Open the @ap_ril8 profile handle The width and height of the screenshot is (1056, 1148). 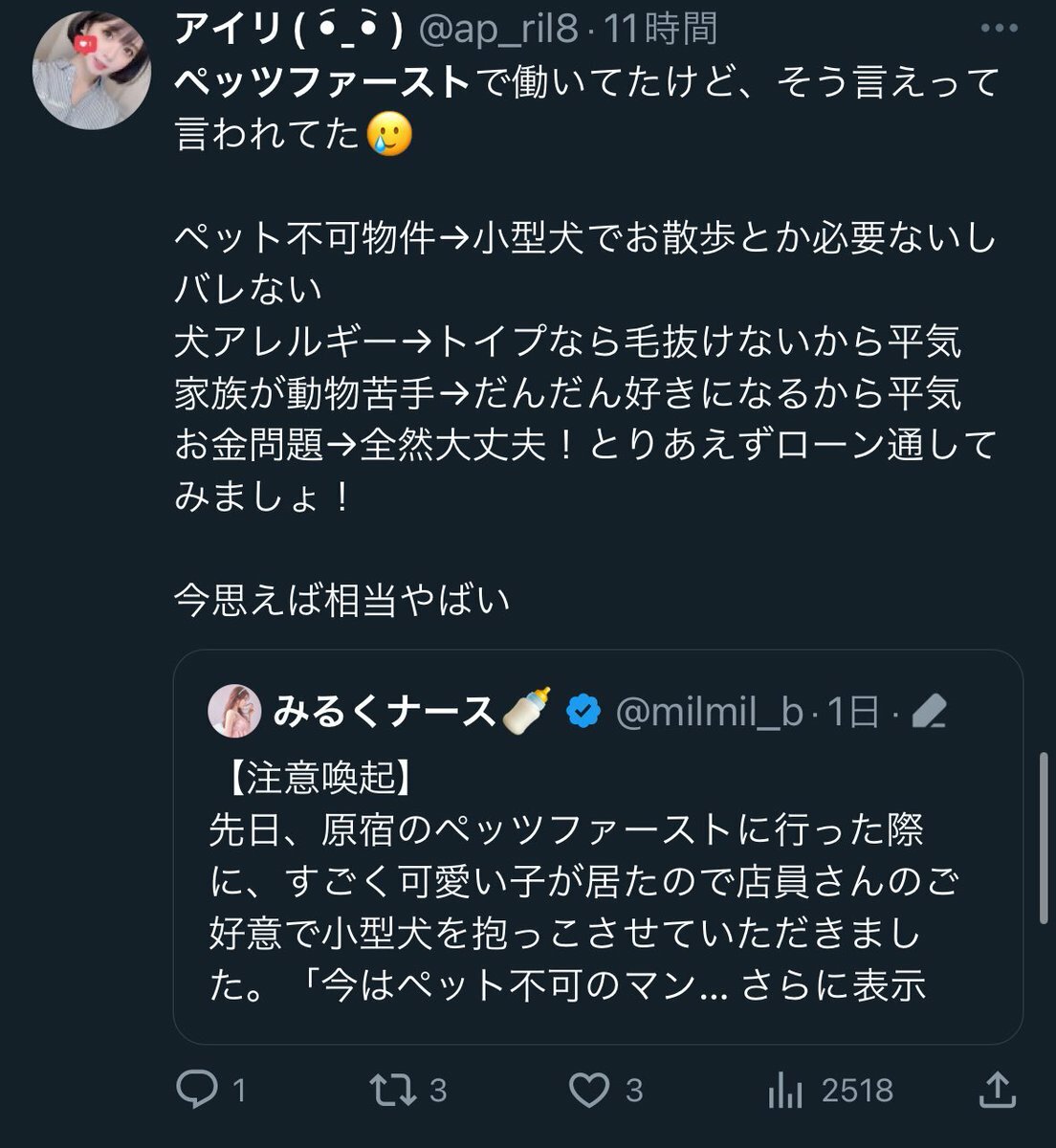(499, 31)
